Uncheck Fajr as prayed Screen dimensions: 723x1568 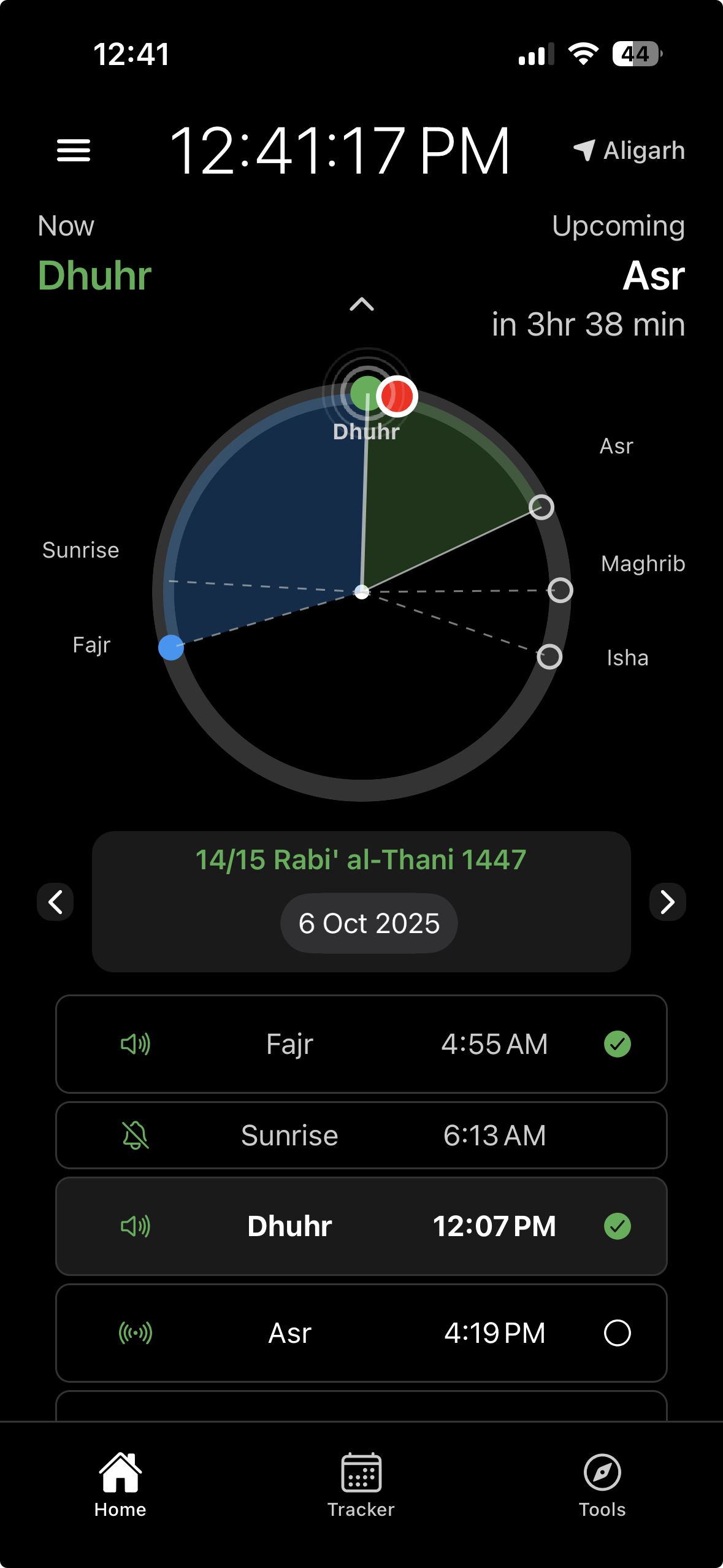coord(617,1044)
